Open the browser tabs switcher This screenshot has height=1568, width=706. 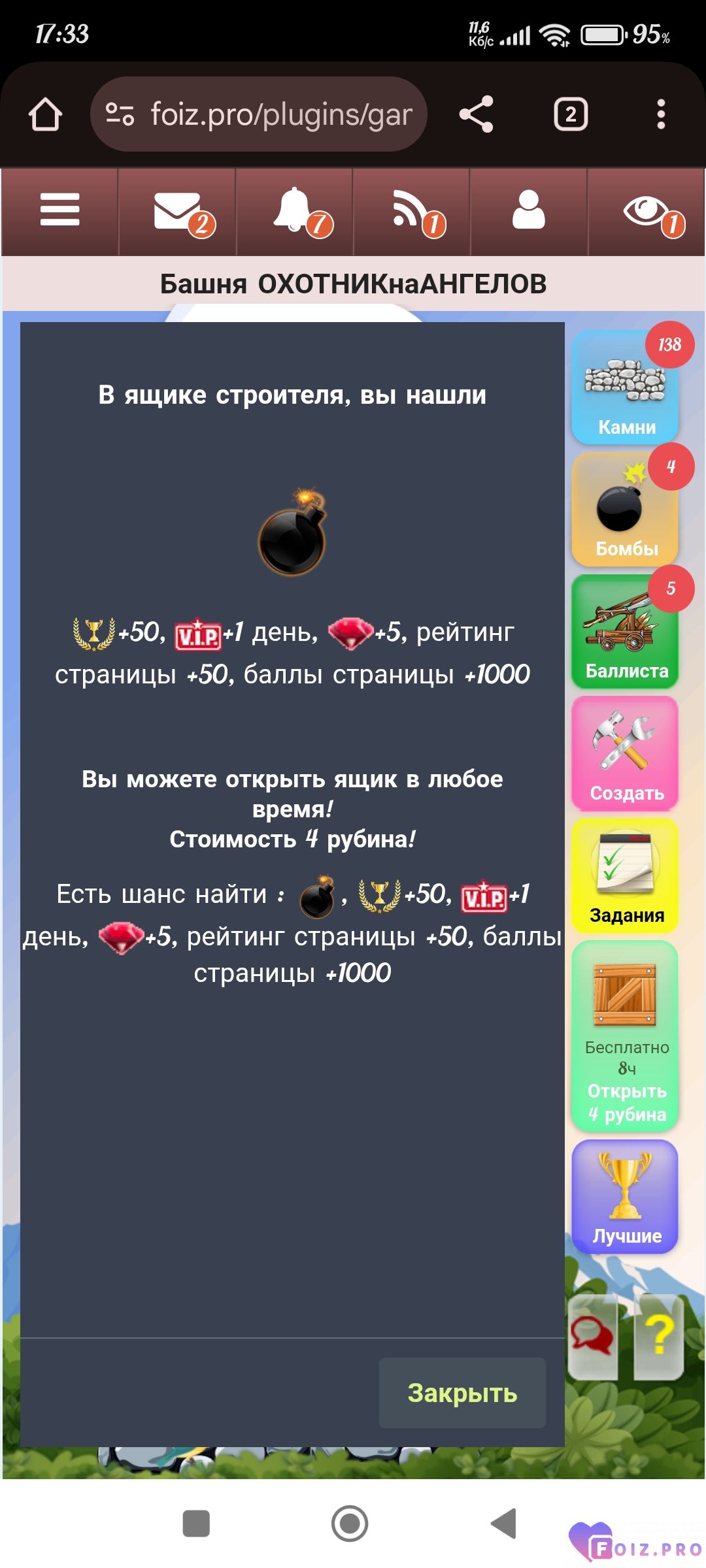click(x=571, y=114)
